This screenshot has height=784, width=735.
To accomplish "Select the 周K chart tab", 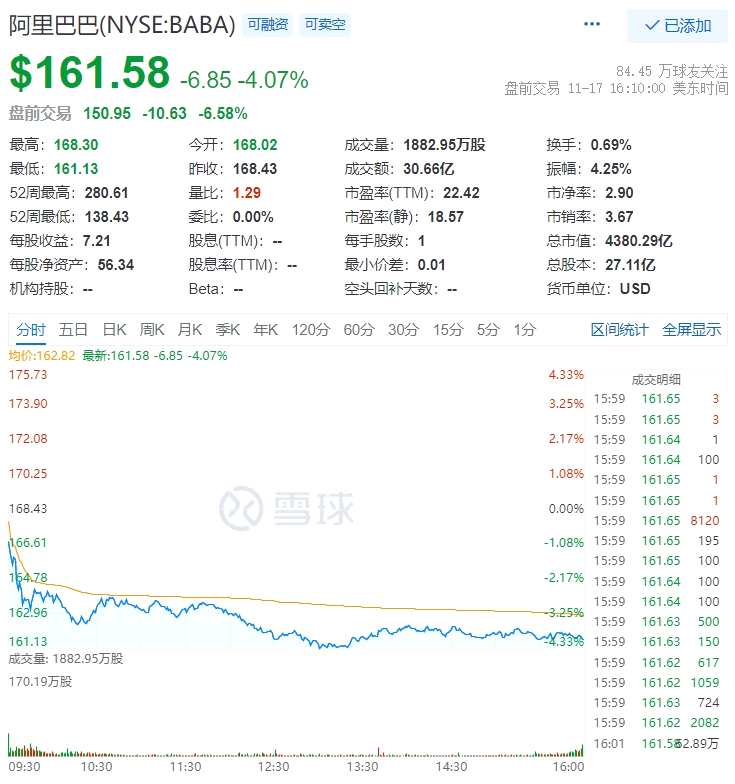I will tap(152, 329).
